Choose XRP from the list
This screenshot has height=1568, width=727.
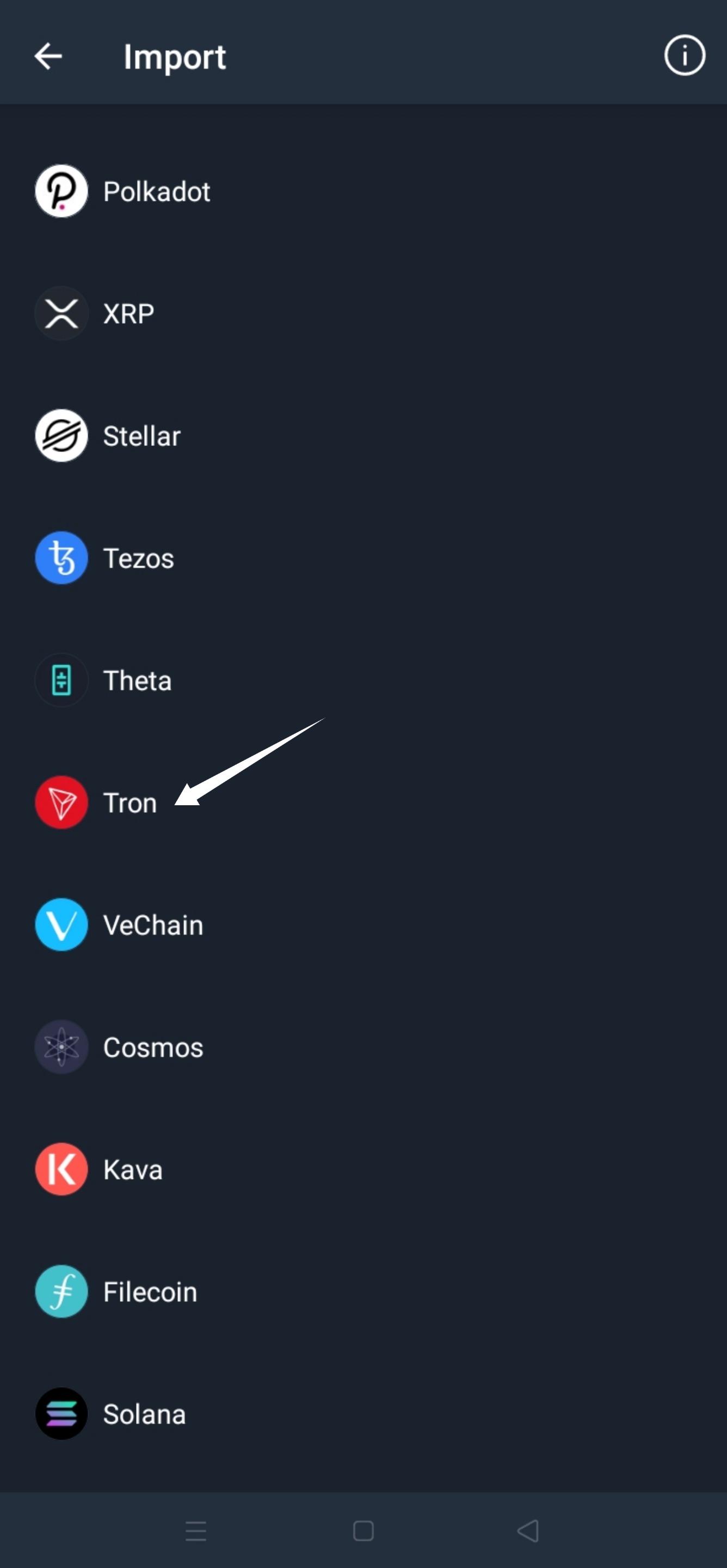pos(363,314)
